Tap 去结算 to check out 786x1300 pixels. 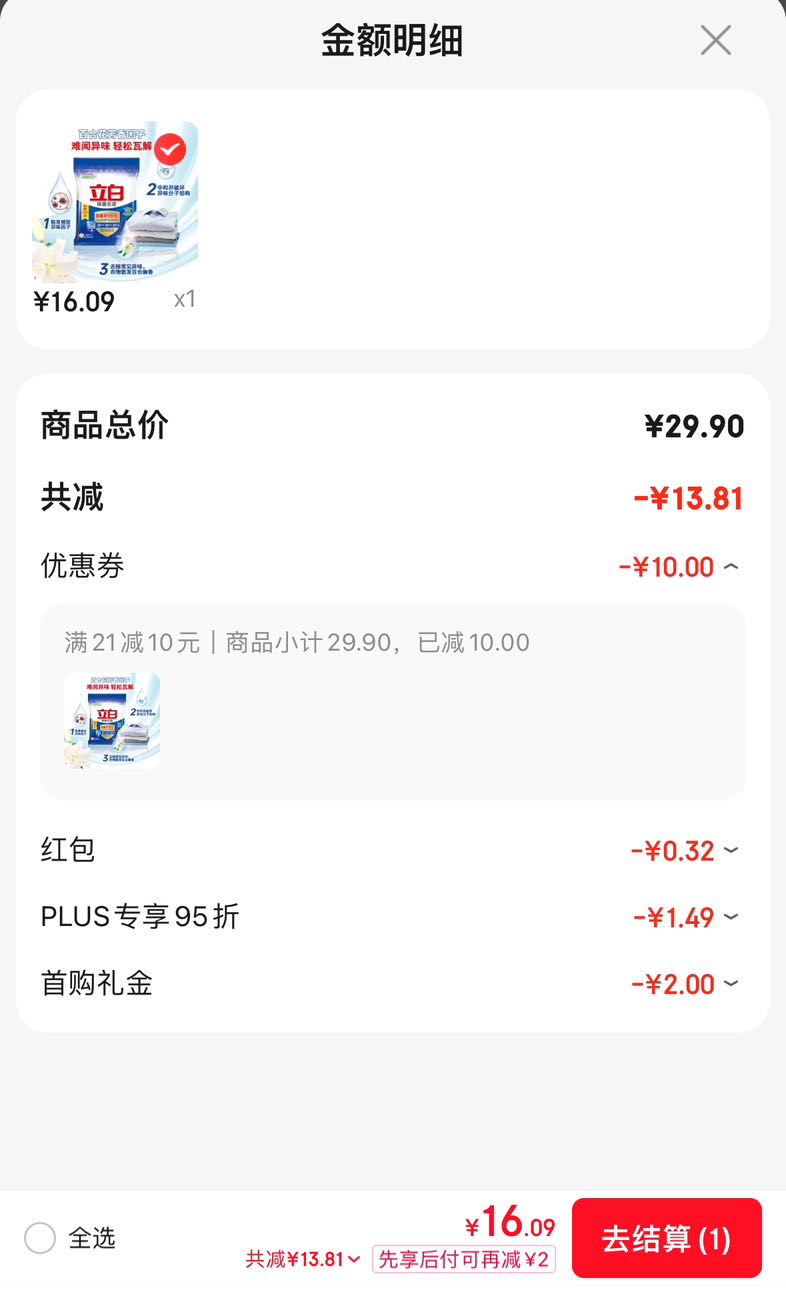click(x=667, y=1238)
